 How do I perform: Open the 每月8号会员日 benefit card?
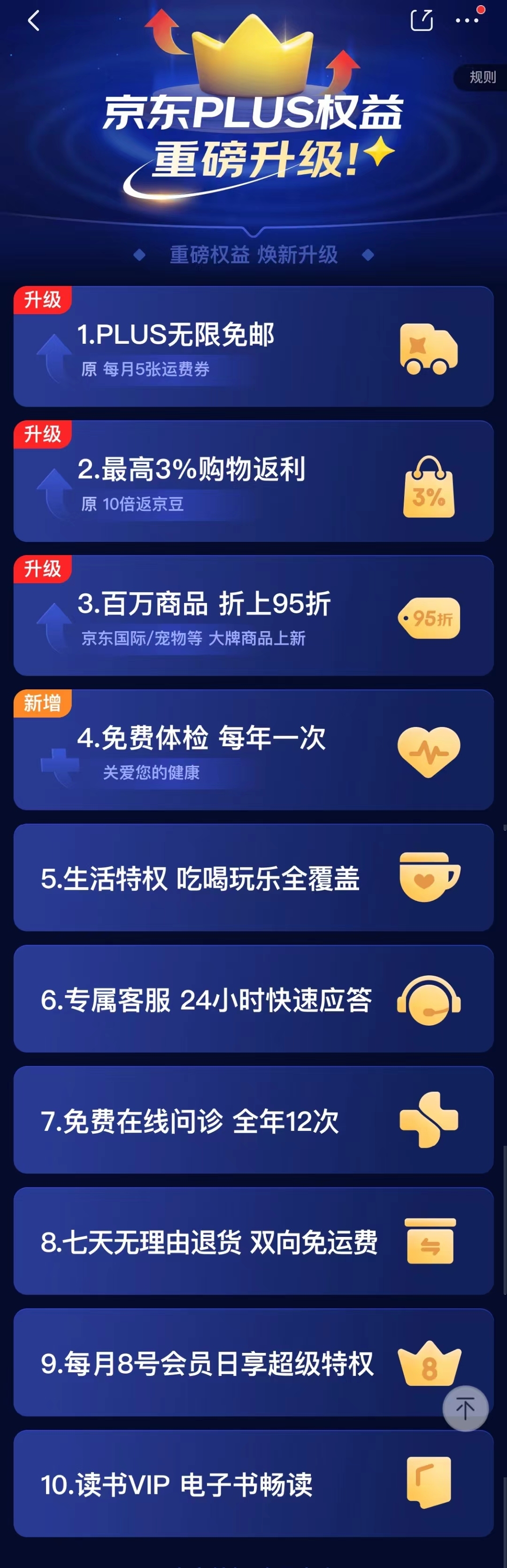click(x=231, y=1363)
